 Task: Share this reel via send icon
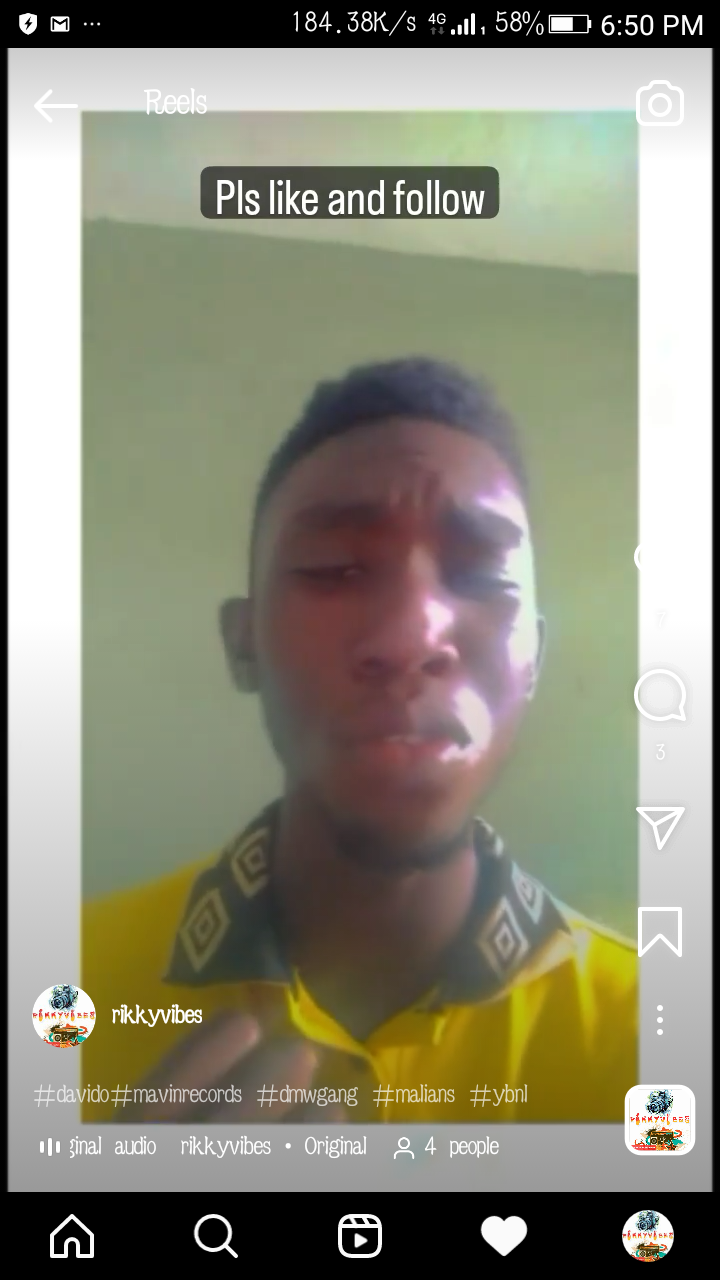(x=660, y=827)
